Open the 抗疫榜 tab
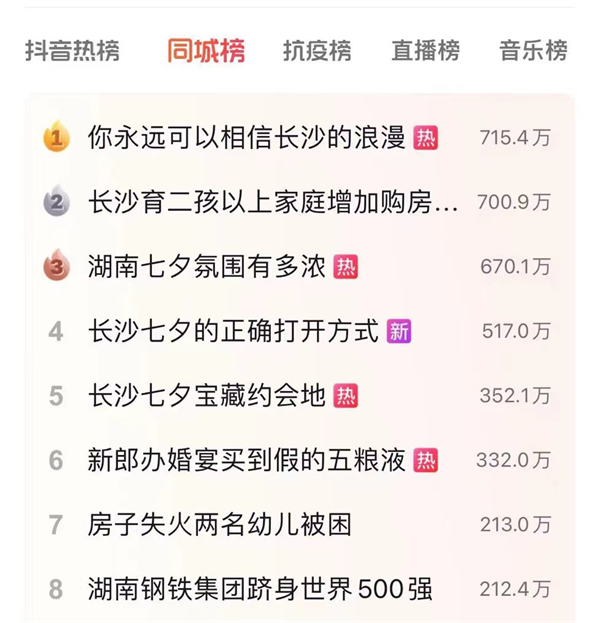This screenshot has height=623, width=600. click(x=317, y=51)
